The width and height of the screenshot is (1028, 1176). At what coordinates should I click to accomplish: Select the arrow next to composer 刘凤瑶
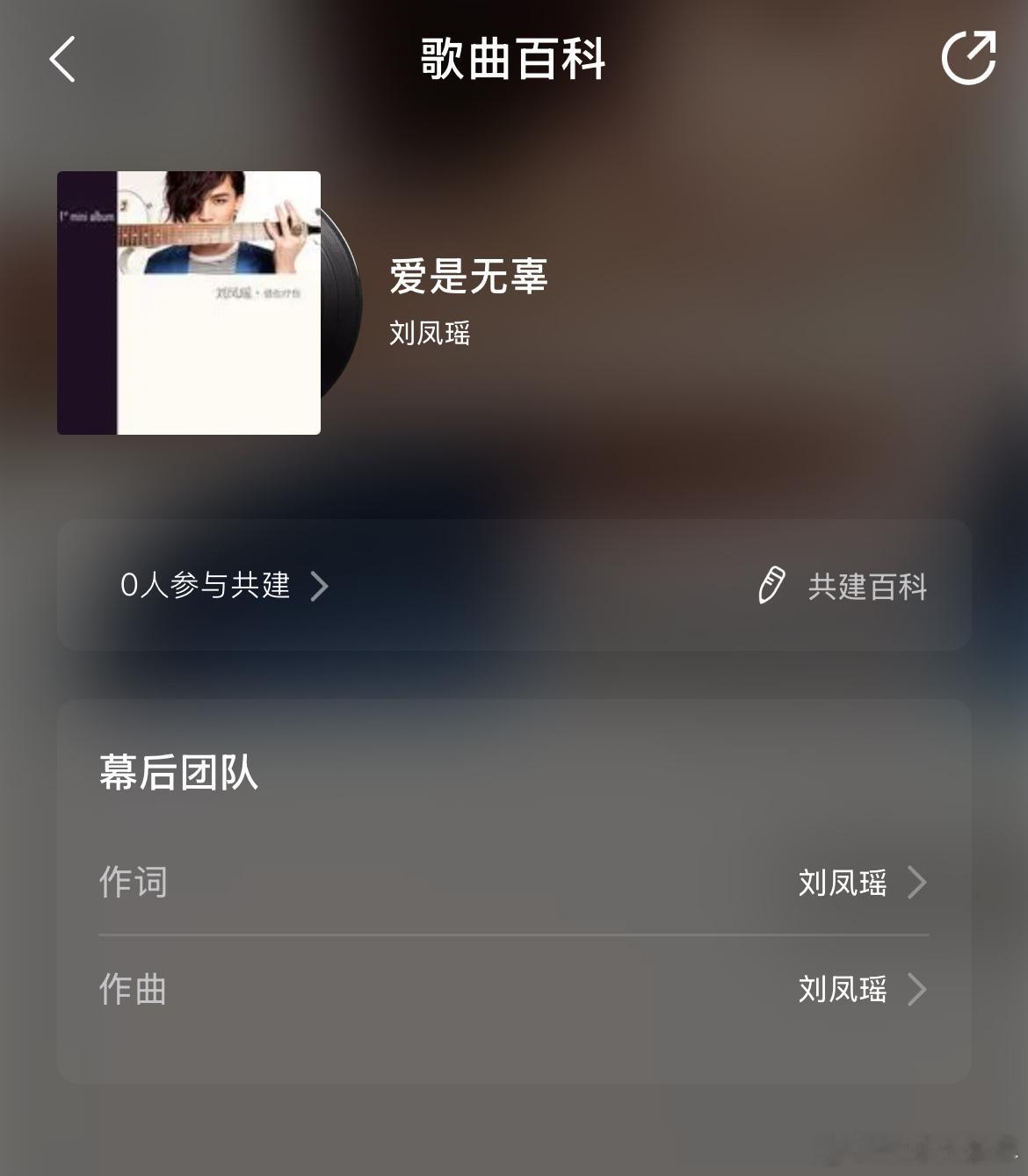[x=917, y=990]
